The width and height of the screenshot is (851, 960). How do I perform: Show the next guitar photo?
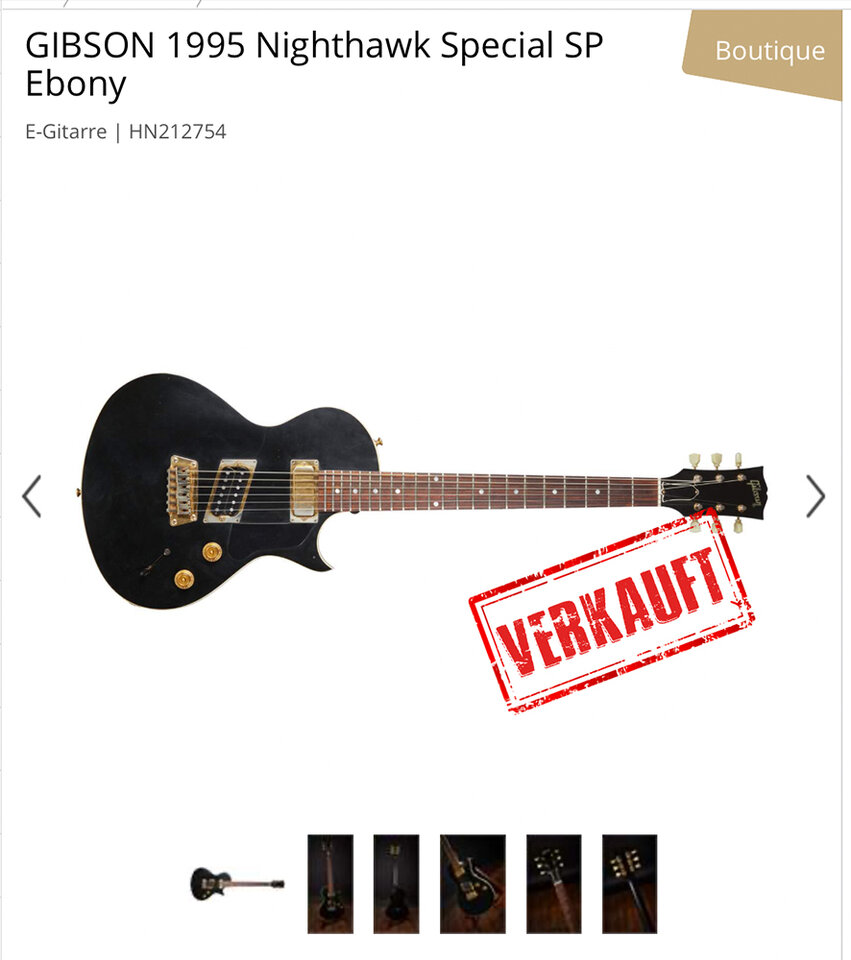816,496
